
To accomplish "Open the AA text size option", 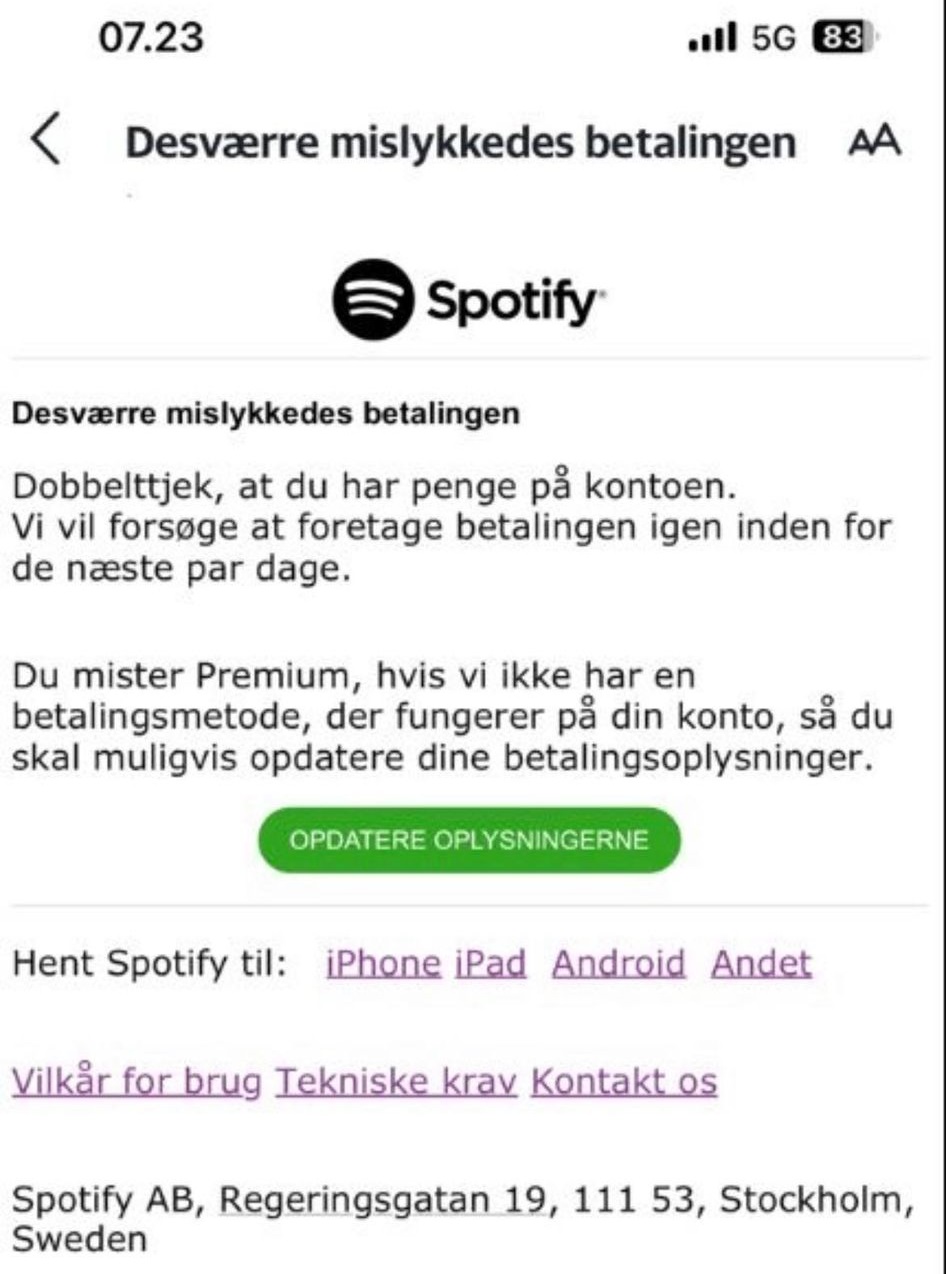I will (874, 143).
